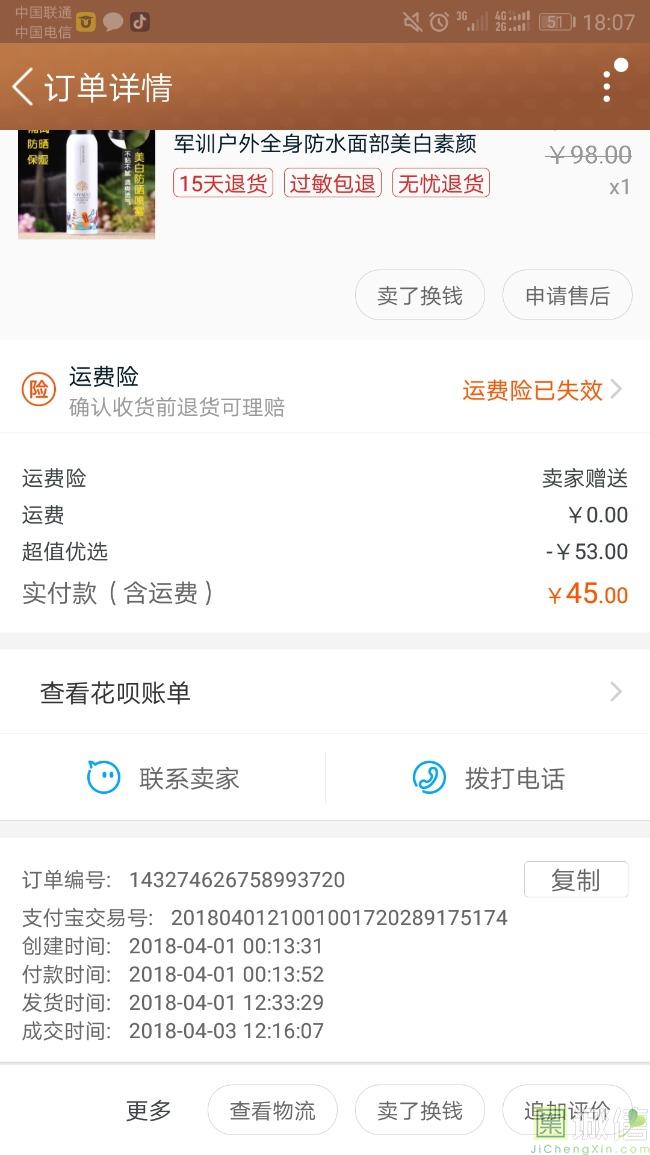The height and width of the screenshot is (1155, 650).
Task: Open the 运费险 shipping insurance row
Action: 325,390
